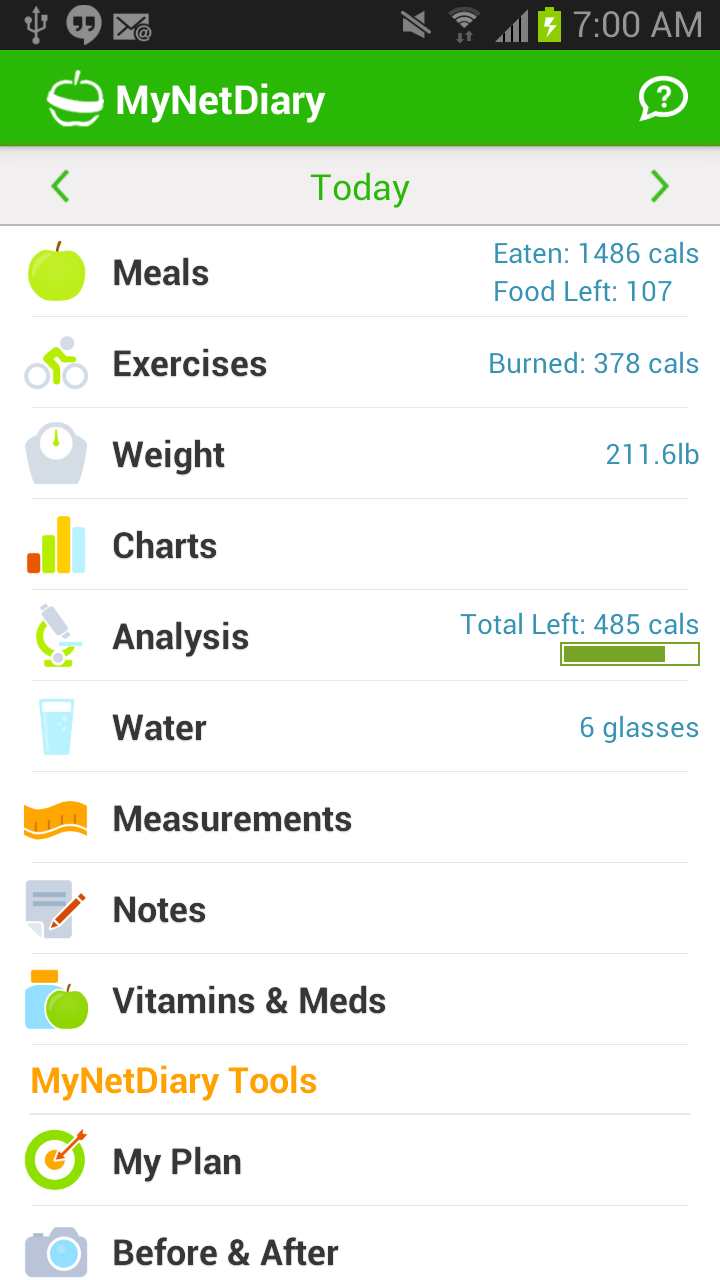Open the Exercises section
This screenshot has width=720, height=1280.
tap(360, 363)
